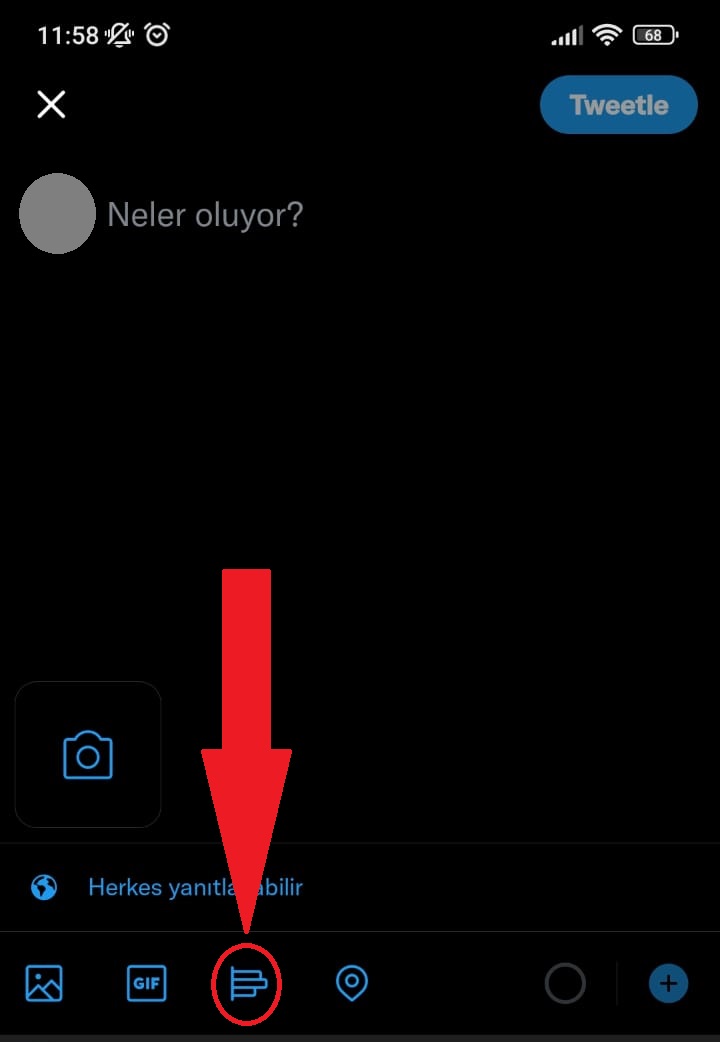Change the Herkes yanıtlayabilir reply setting
The image size is (720, 1042).
point(195,887)
